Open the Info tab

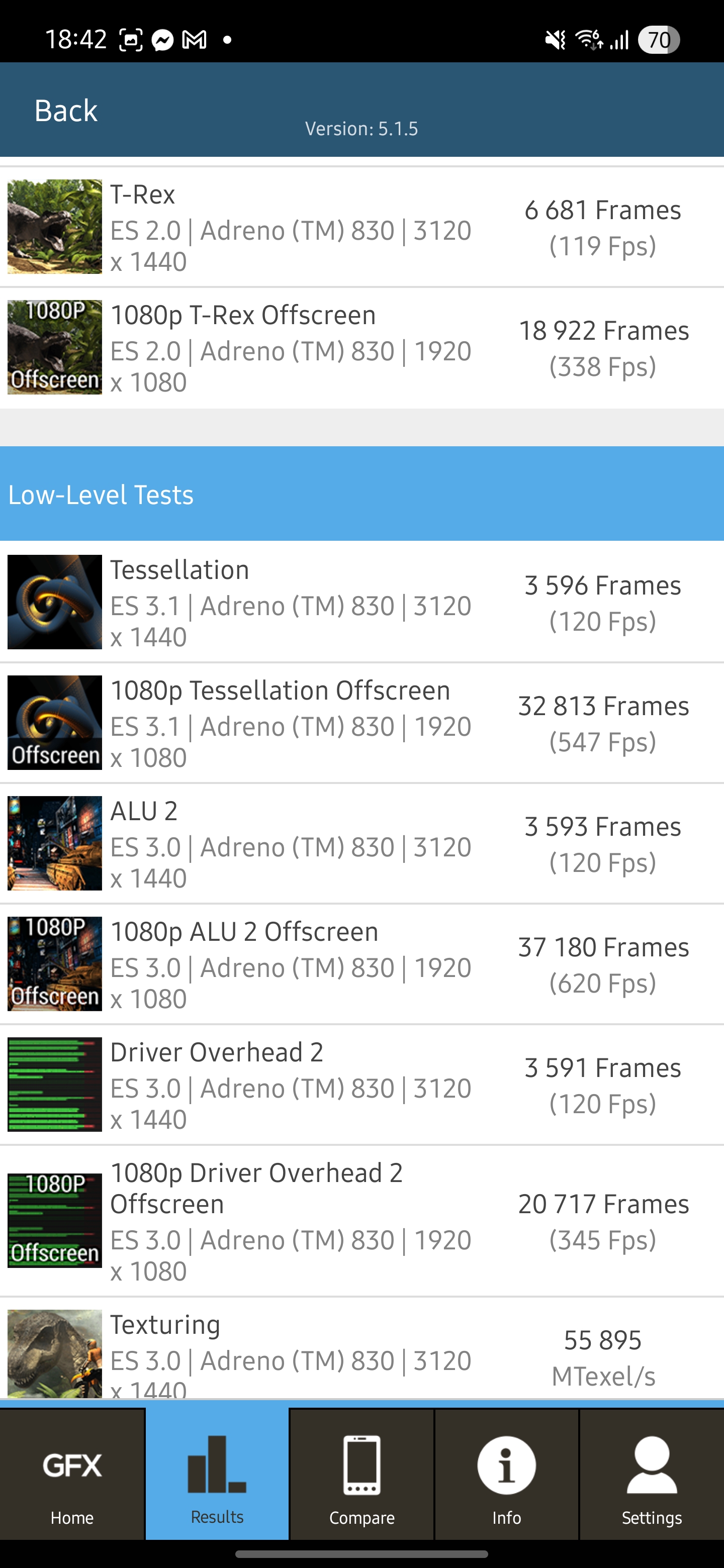pyautogui.click(x=507, y=1474)
